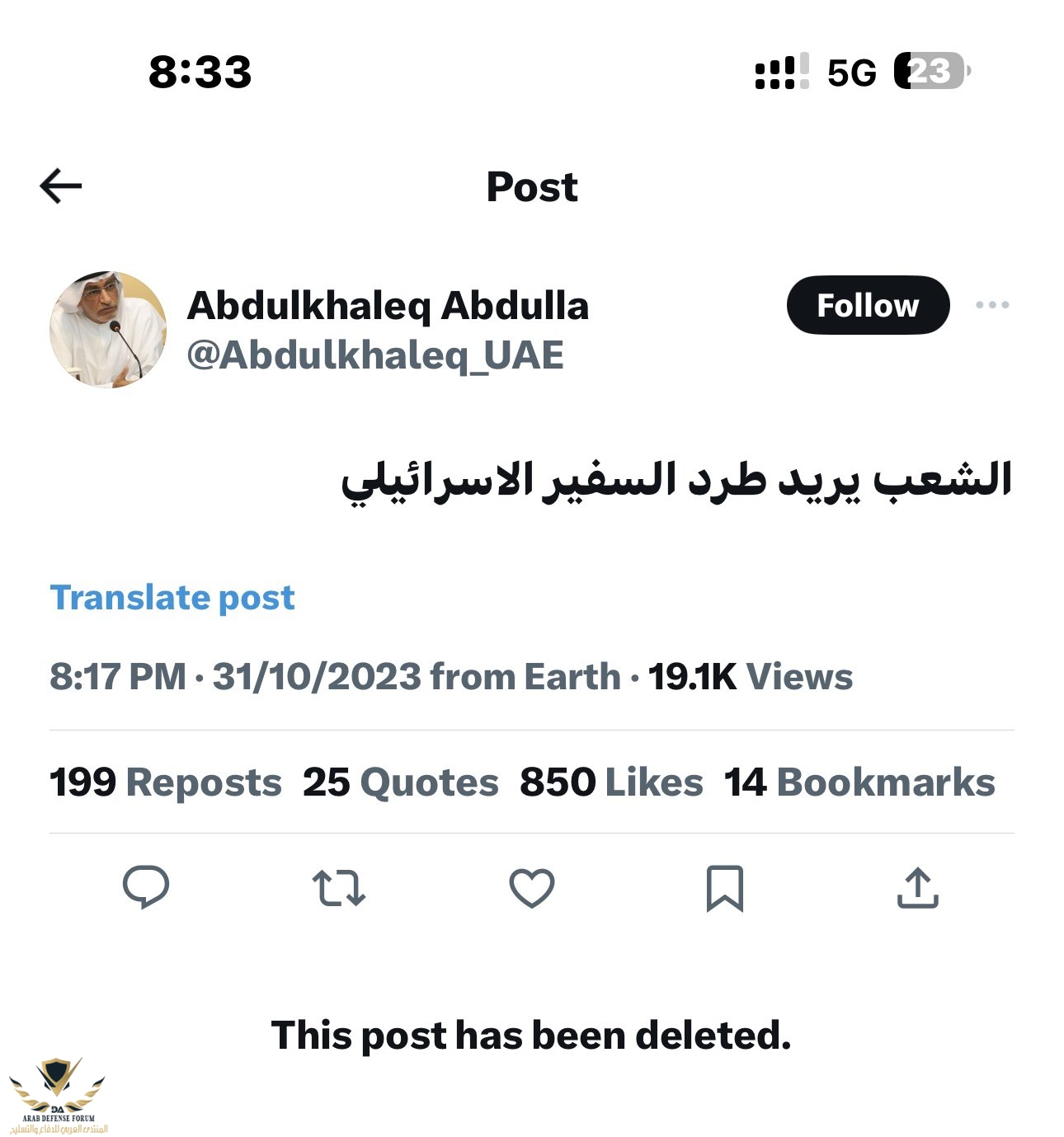Repost this post
1064x1137 pixels.
338,888
